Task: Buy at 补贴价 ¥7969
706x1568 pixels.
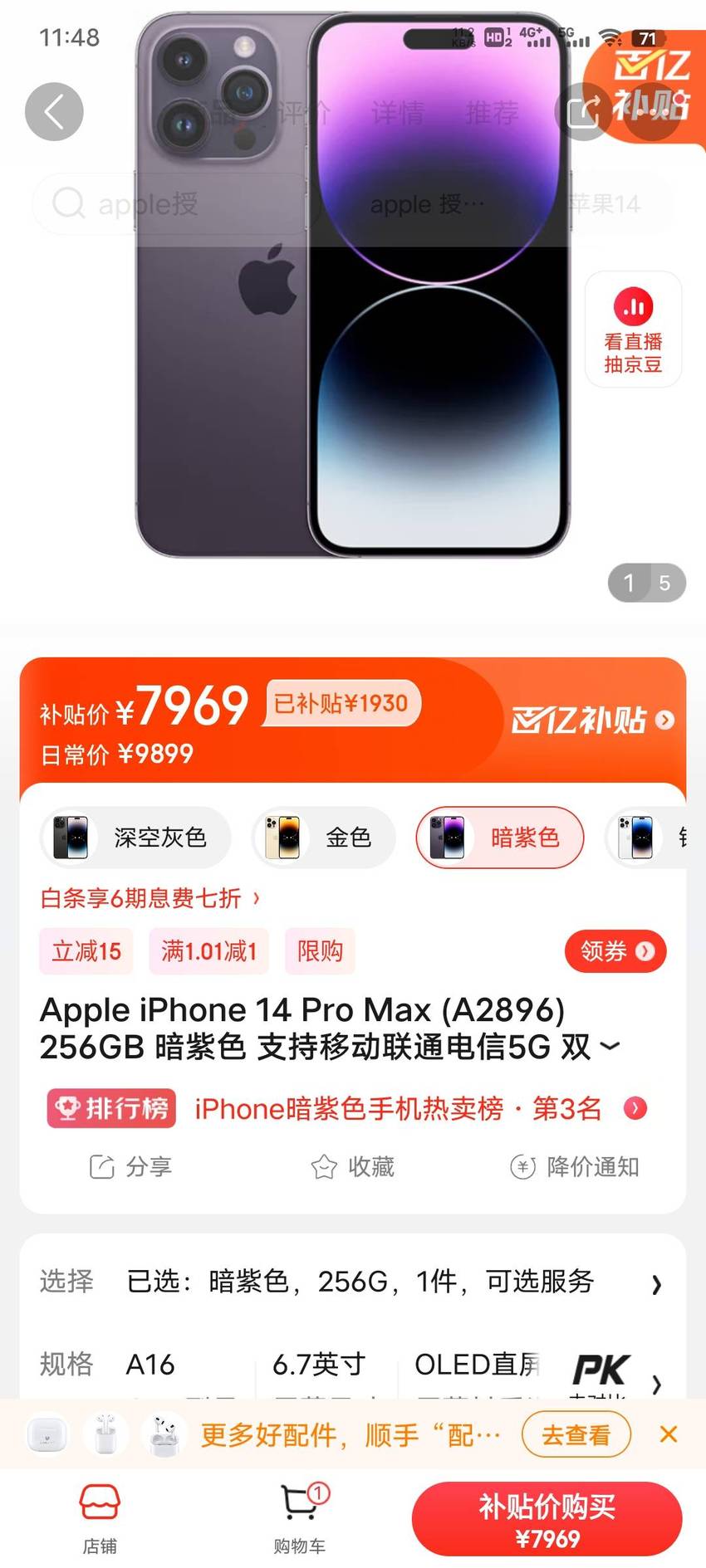Action: [547, 1519]
